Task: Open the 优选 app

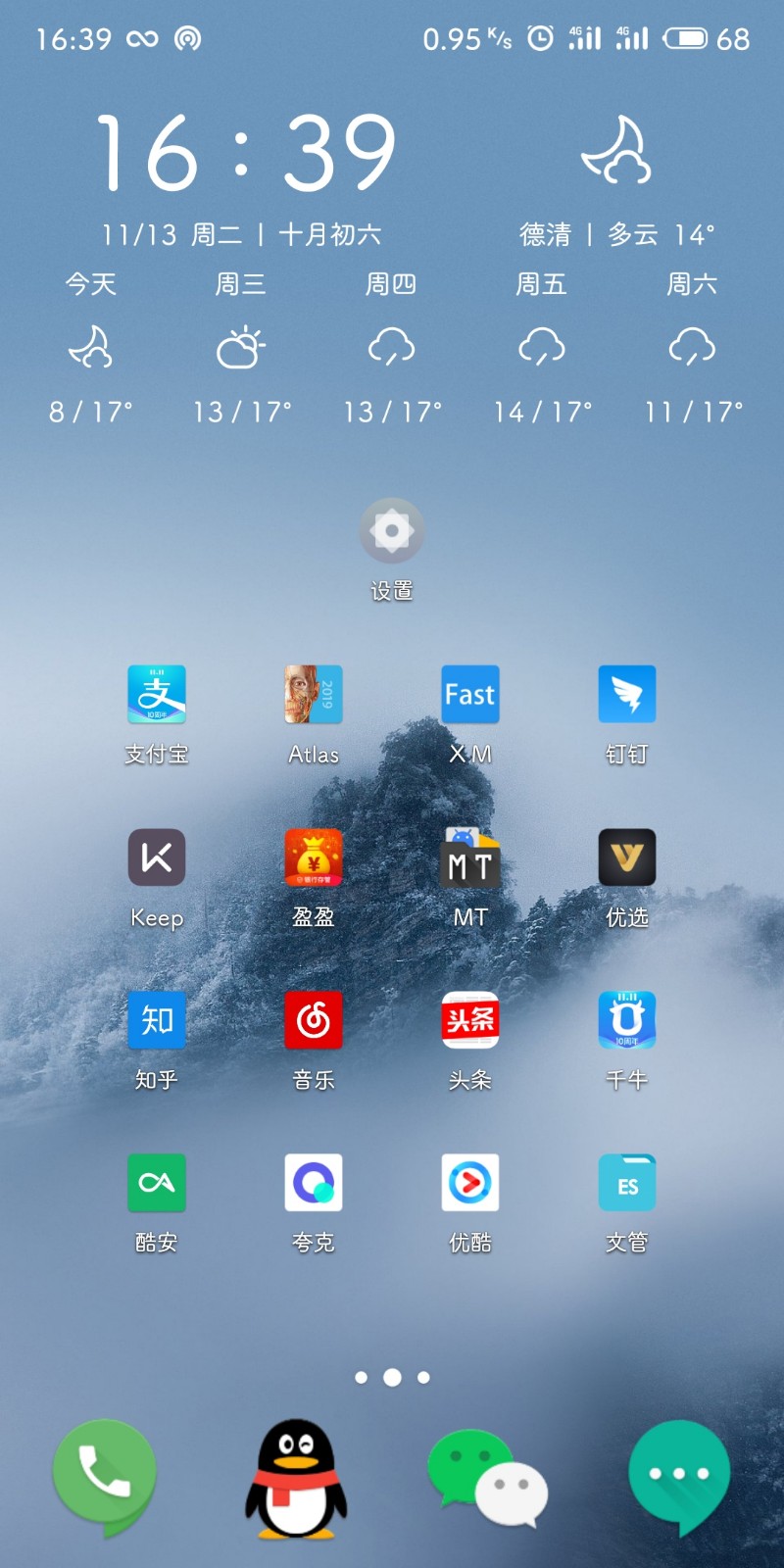Action: pos(627,857)
